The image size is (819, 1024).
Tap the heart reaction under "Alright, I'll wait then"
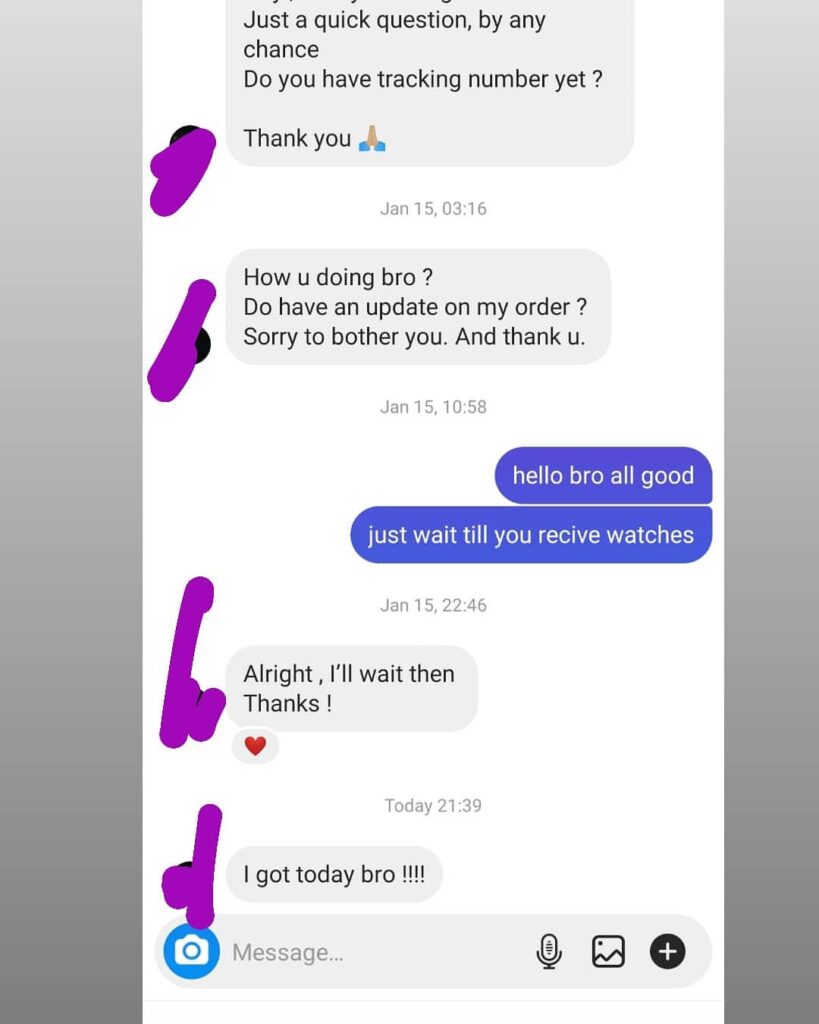[x=255, y=746]
